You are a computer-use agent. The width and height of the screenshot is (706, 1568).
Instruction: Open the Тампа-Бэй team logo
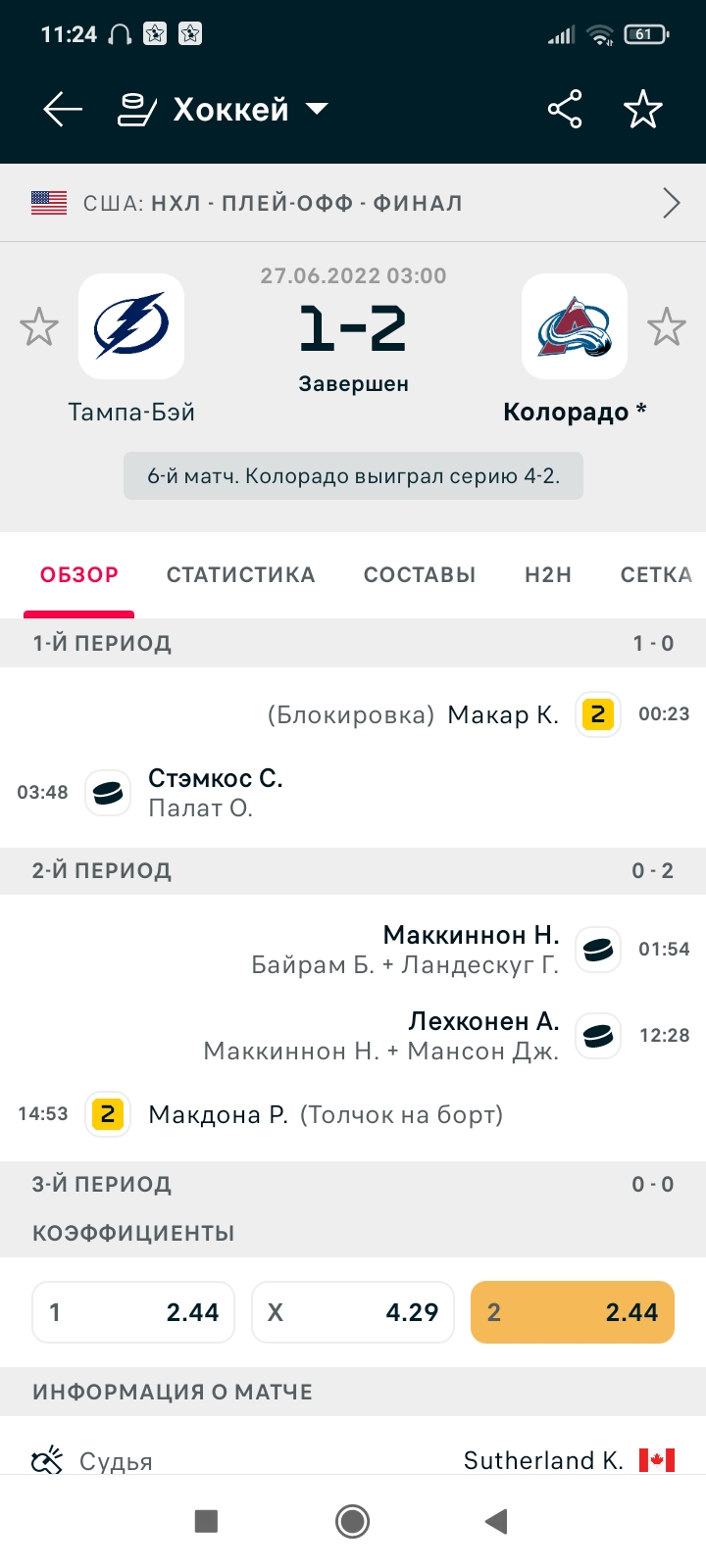(131, 326)
